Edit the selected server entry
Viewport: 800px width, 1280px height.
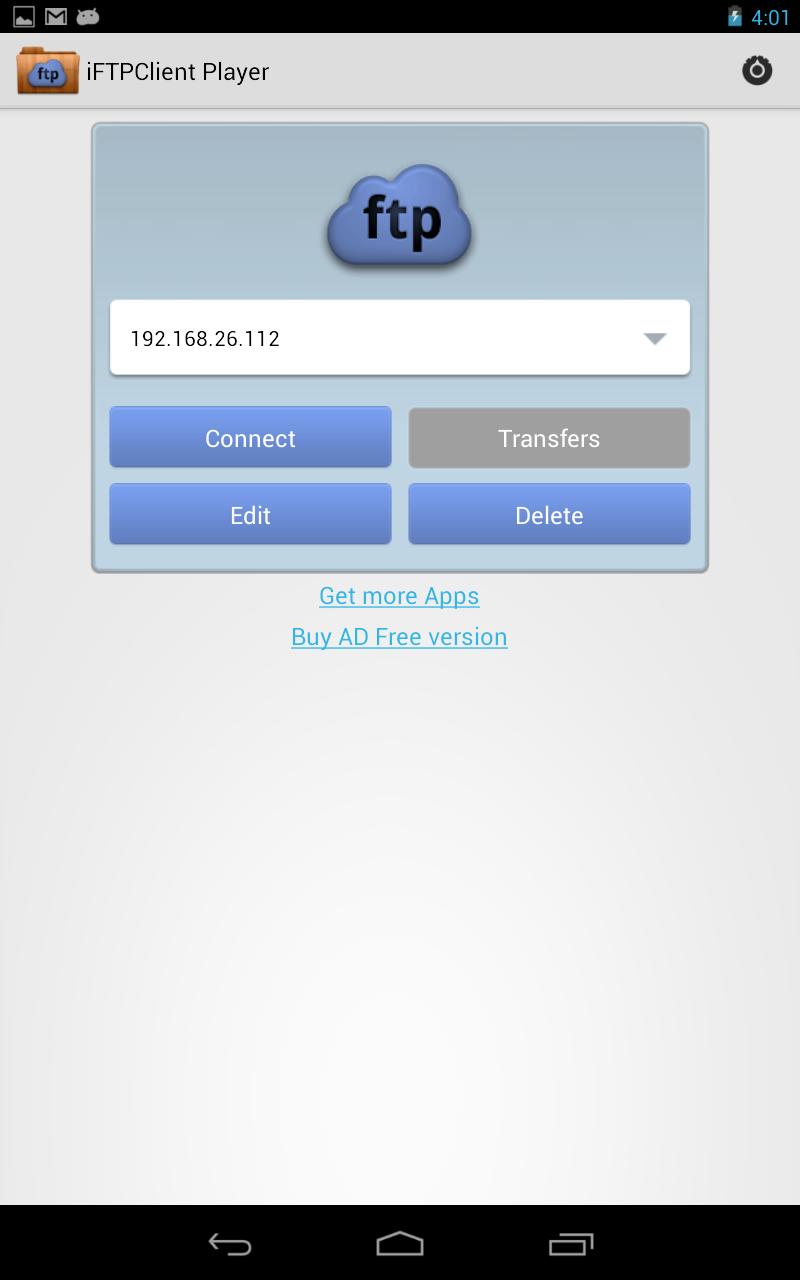click(250, 515)
